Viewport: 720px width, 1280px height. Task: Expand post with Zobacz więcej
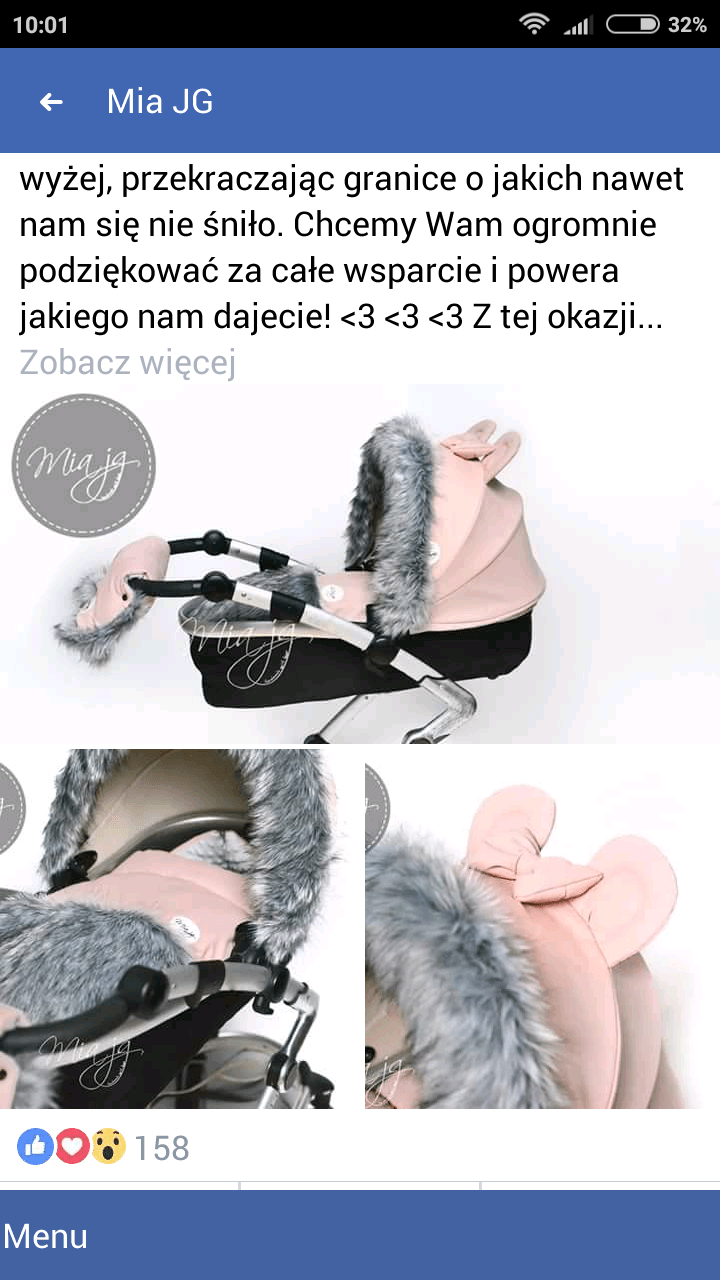127,363
